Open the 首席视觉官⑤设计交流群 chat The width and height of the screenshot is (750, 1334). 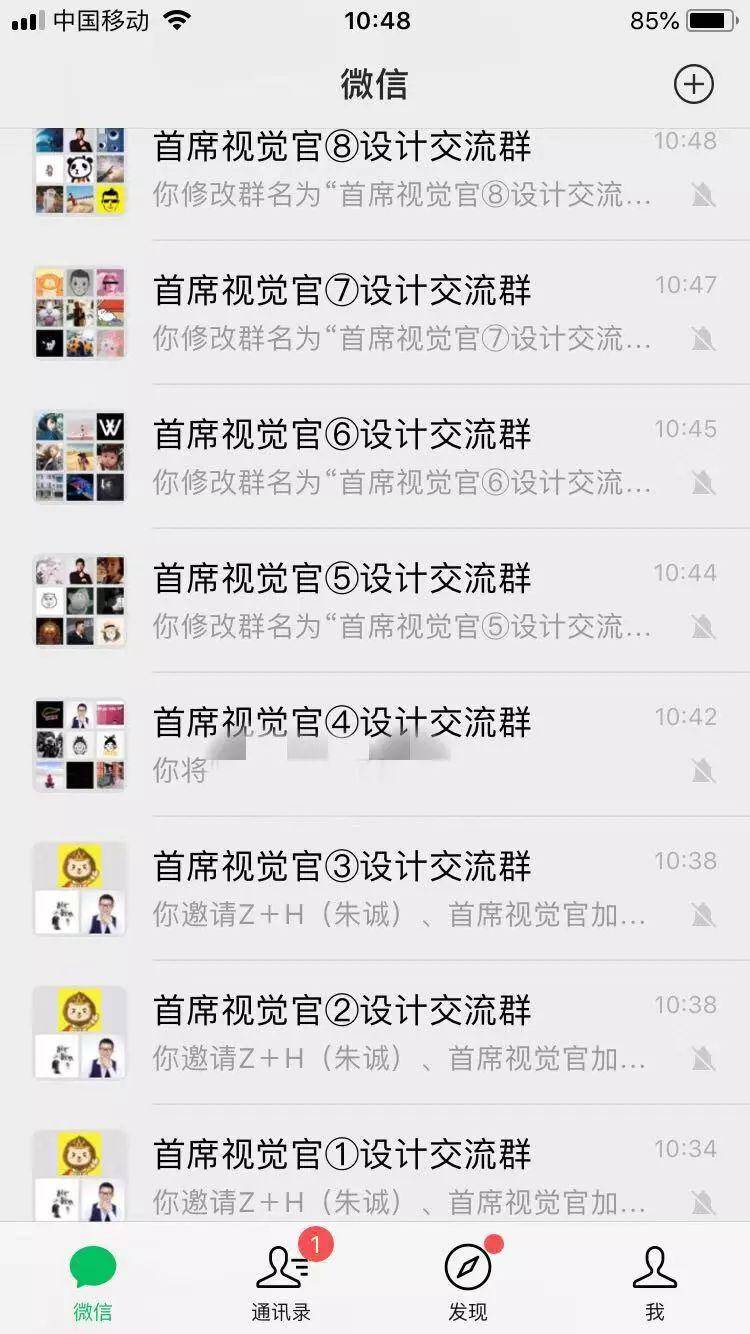400,601
